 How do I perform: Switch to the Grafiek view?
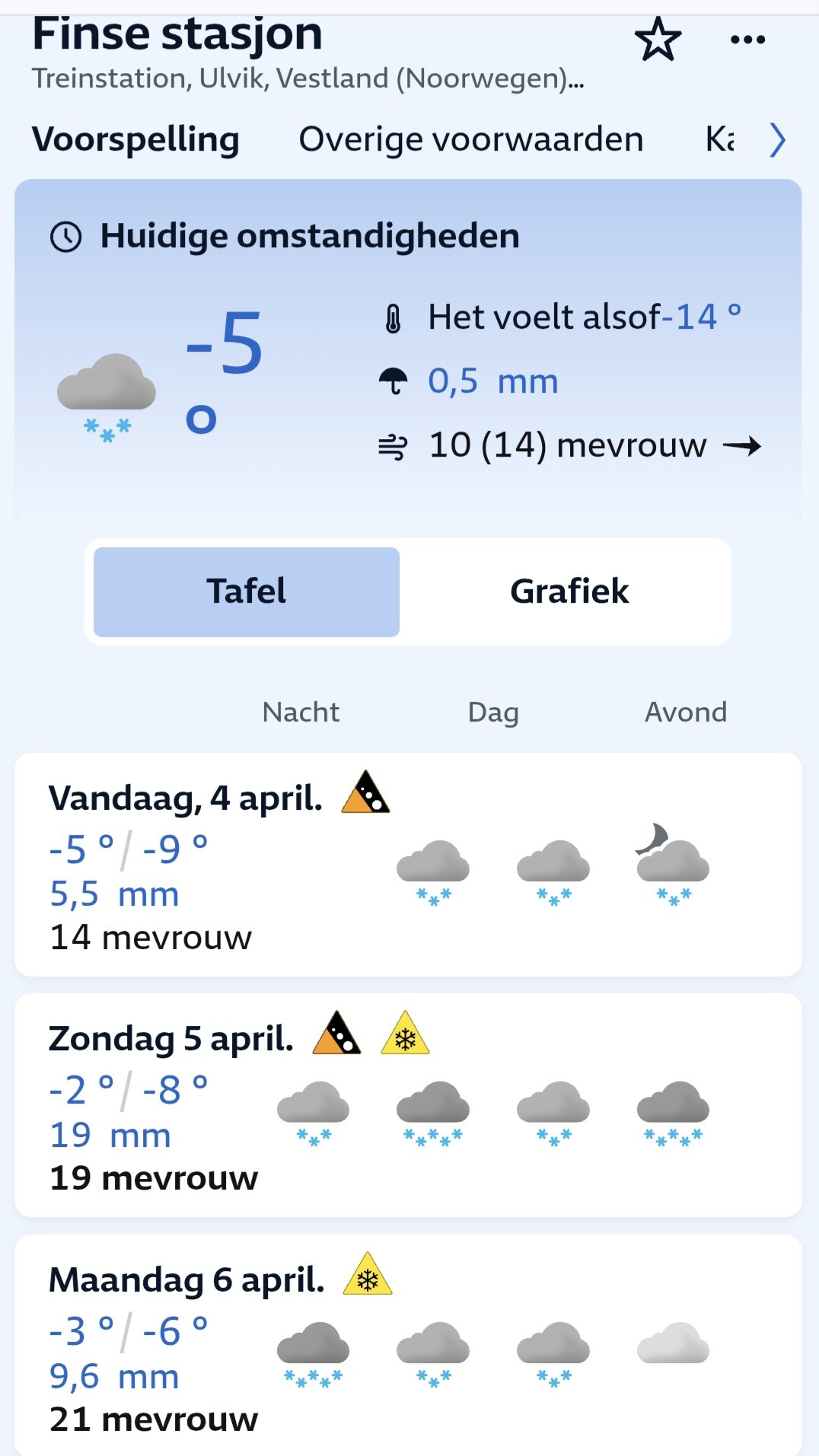[x=569, y=591]
